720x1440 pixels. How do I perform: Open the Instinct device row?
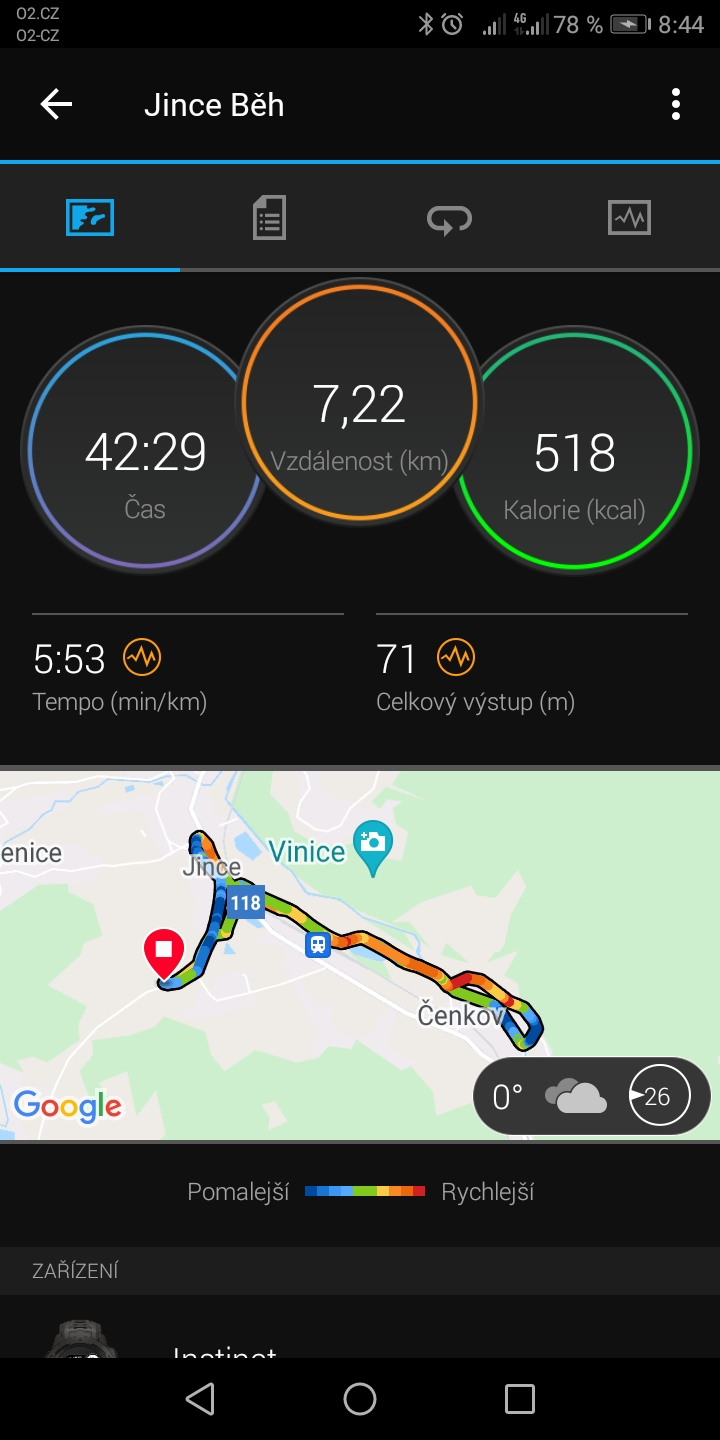360,1328
